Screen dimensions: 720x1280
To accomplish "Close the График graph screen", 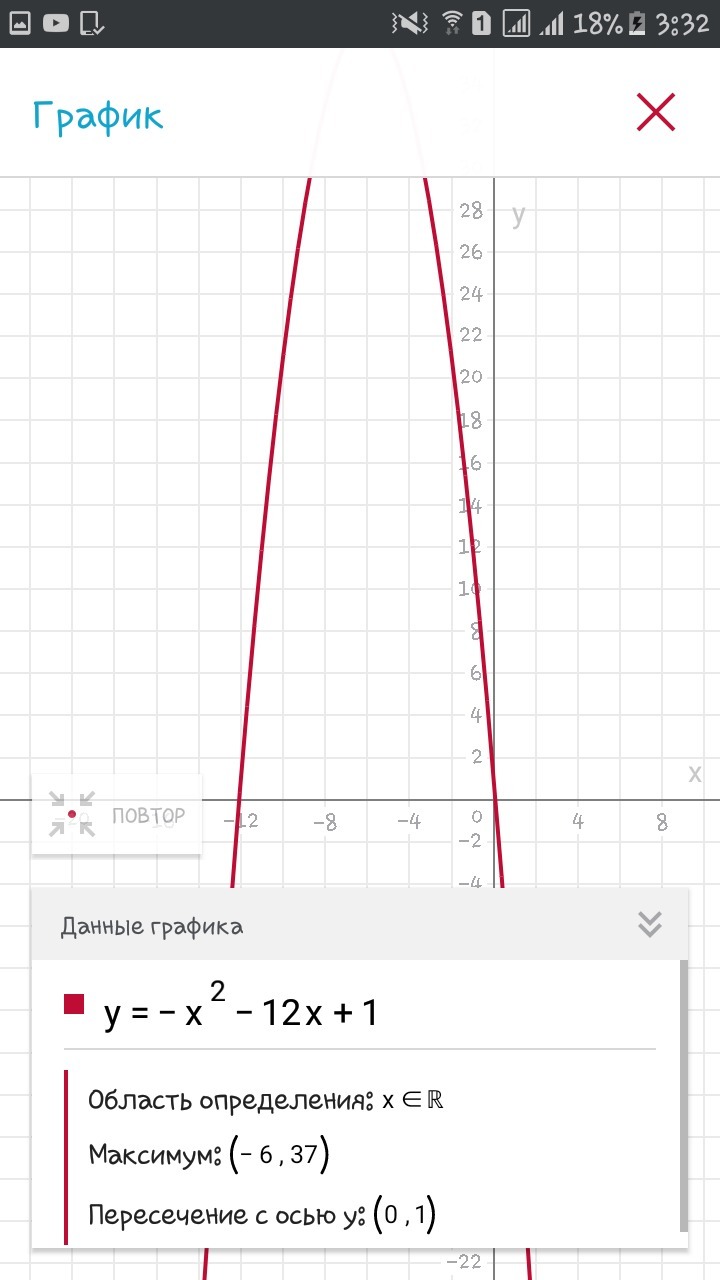I will 656,112.
